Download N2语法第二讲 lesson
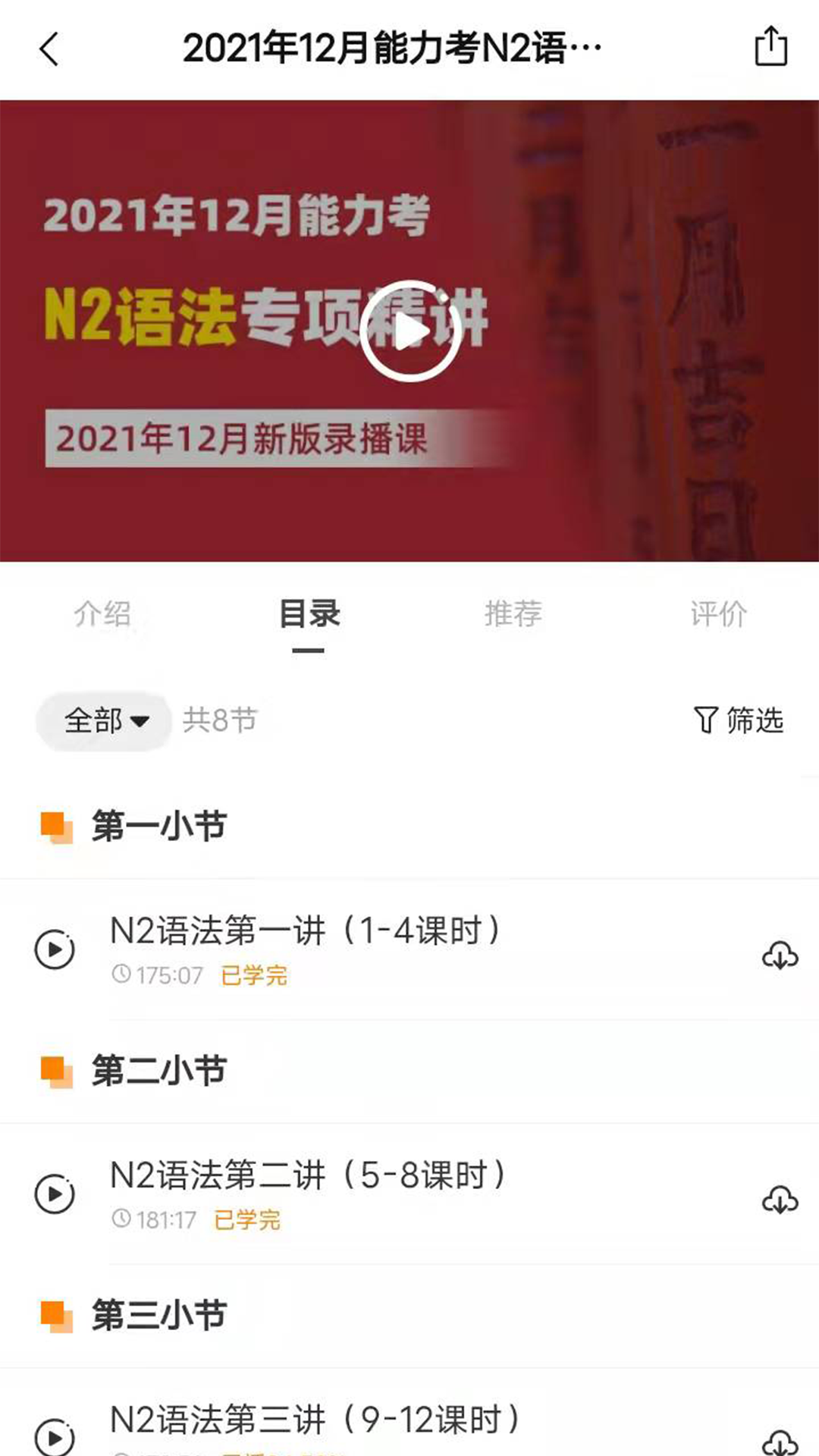This screenshot has height=1456, width=819. click(780, 1200)
